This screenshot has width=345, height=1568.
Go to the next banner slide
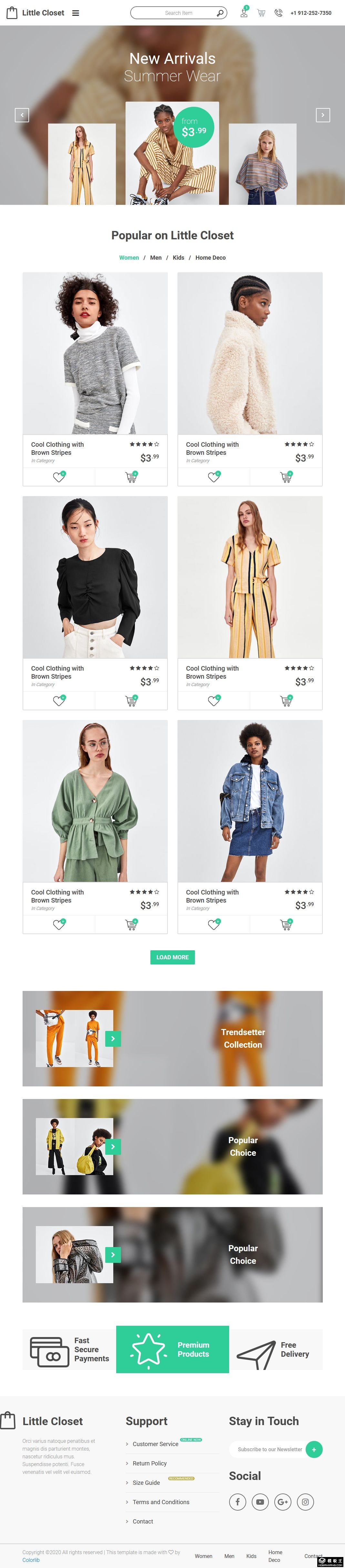pyautogui.click(x=322, y=115)
